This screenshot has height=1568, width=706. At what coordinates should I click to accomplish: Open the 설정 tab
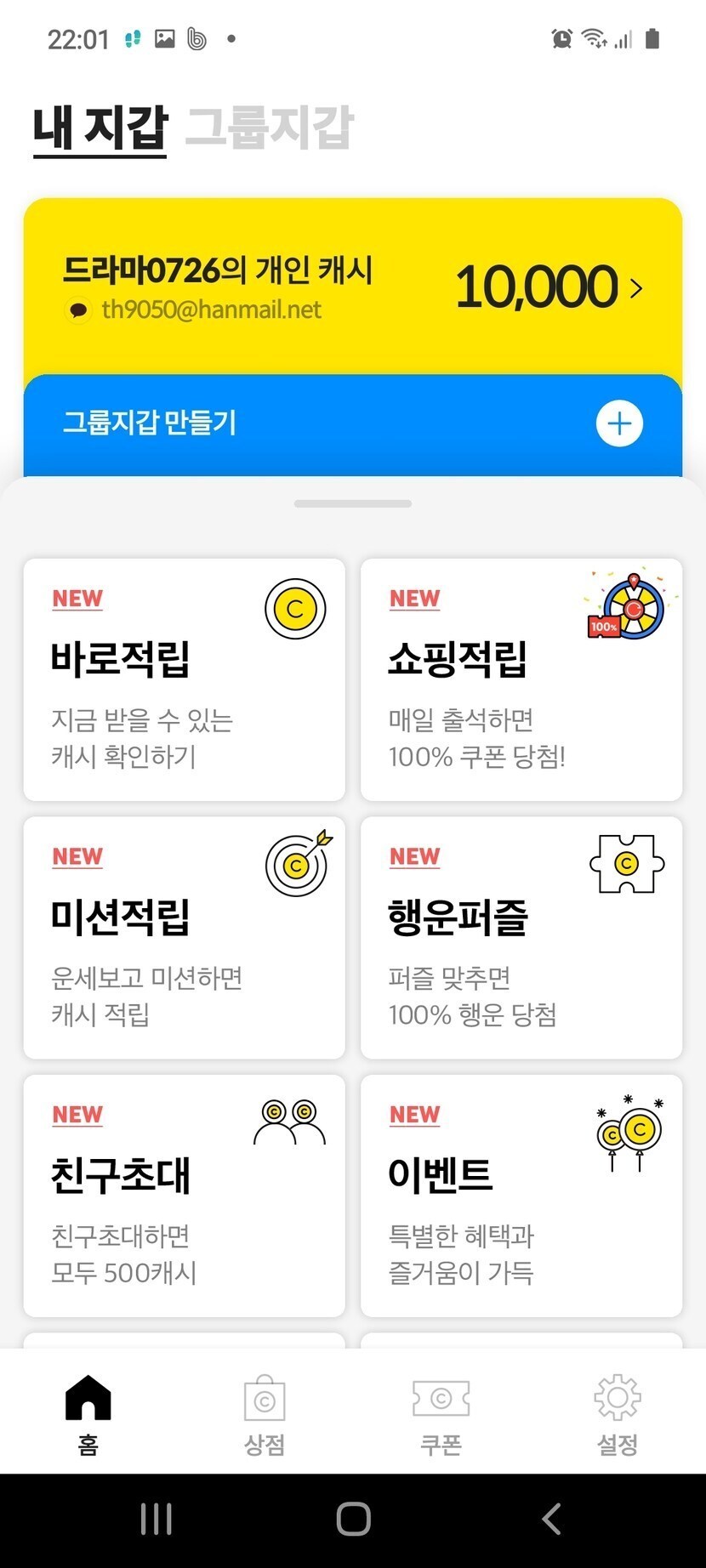(x=618, y=1413)
